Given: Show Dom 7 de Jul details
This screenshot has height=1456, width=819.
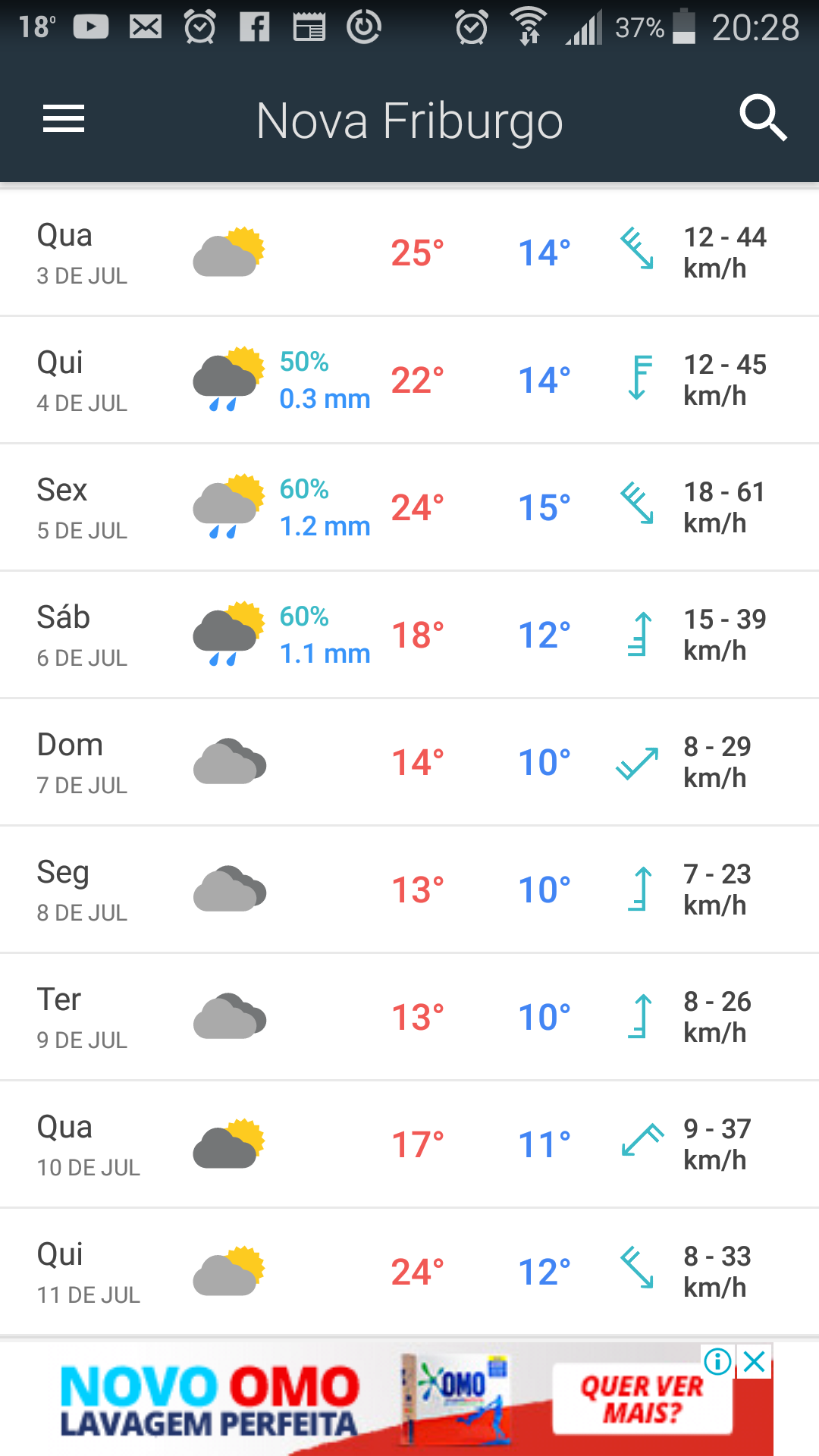Looking at the screenshot, I should 409,762.
